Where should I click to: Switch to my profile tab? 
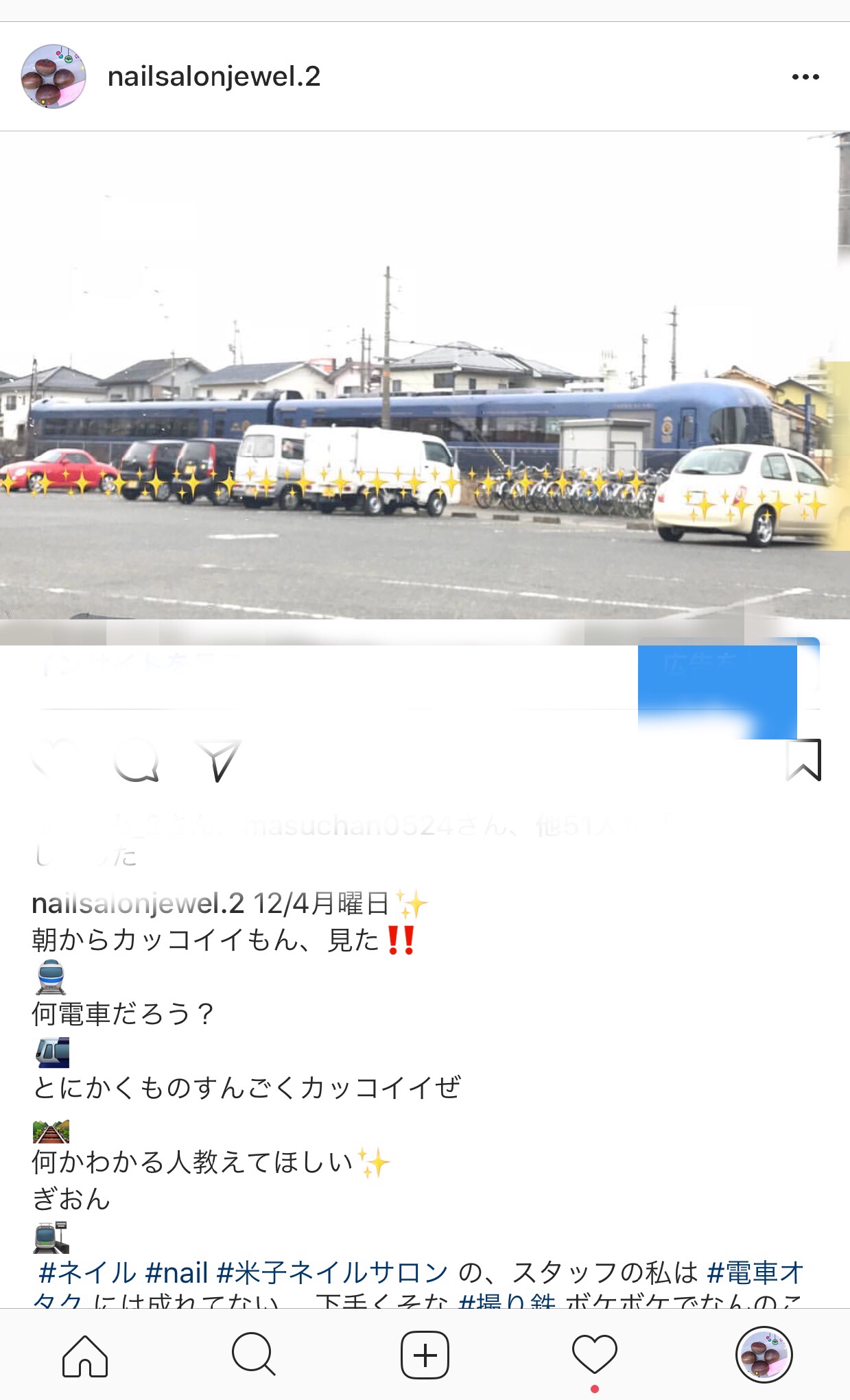tap(764, 1355)
